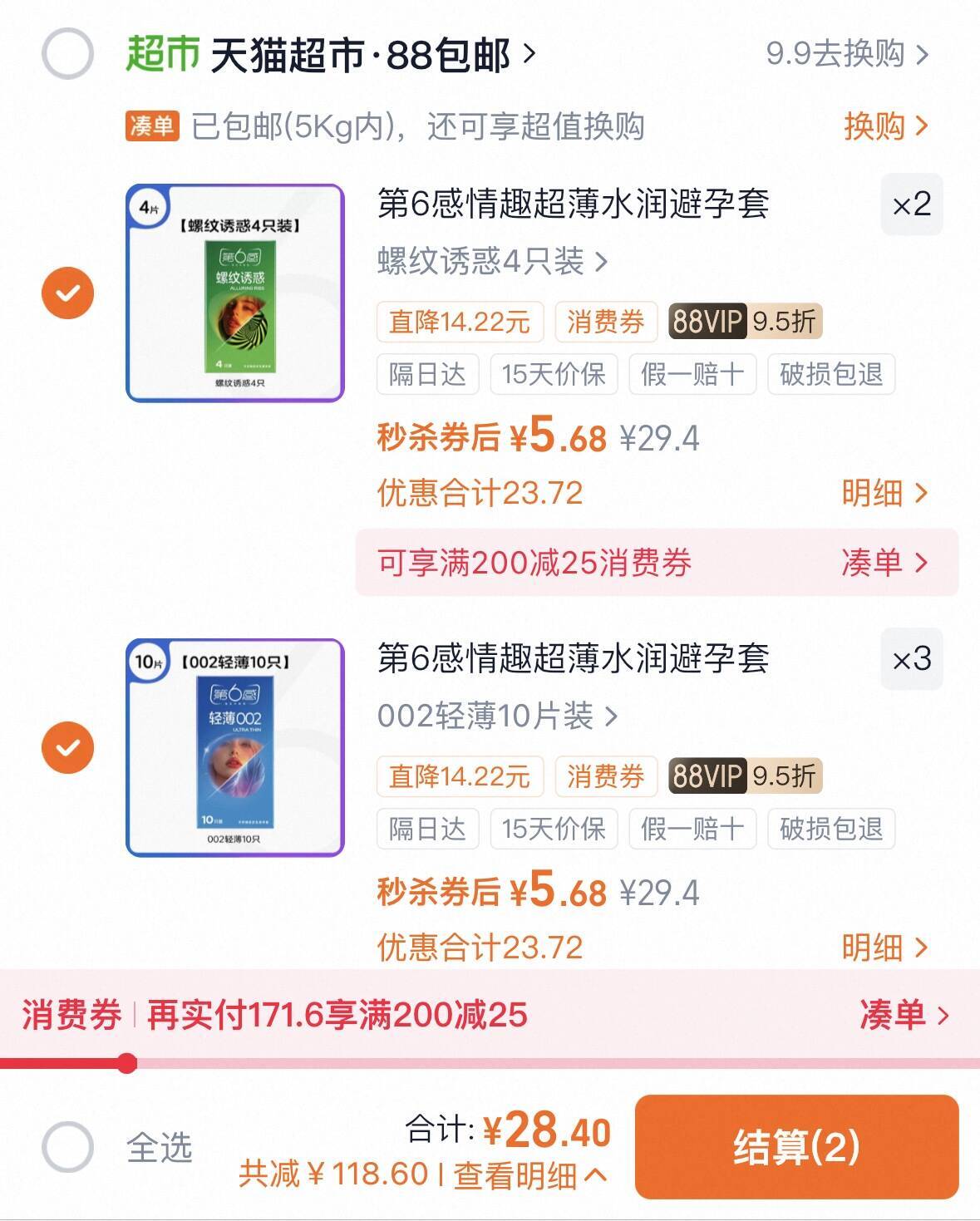Open 9.9去换购 offer
980x1221 pixels.
846,54
